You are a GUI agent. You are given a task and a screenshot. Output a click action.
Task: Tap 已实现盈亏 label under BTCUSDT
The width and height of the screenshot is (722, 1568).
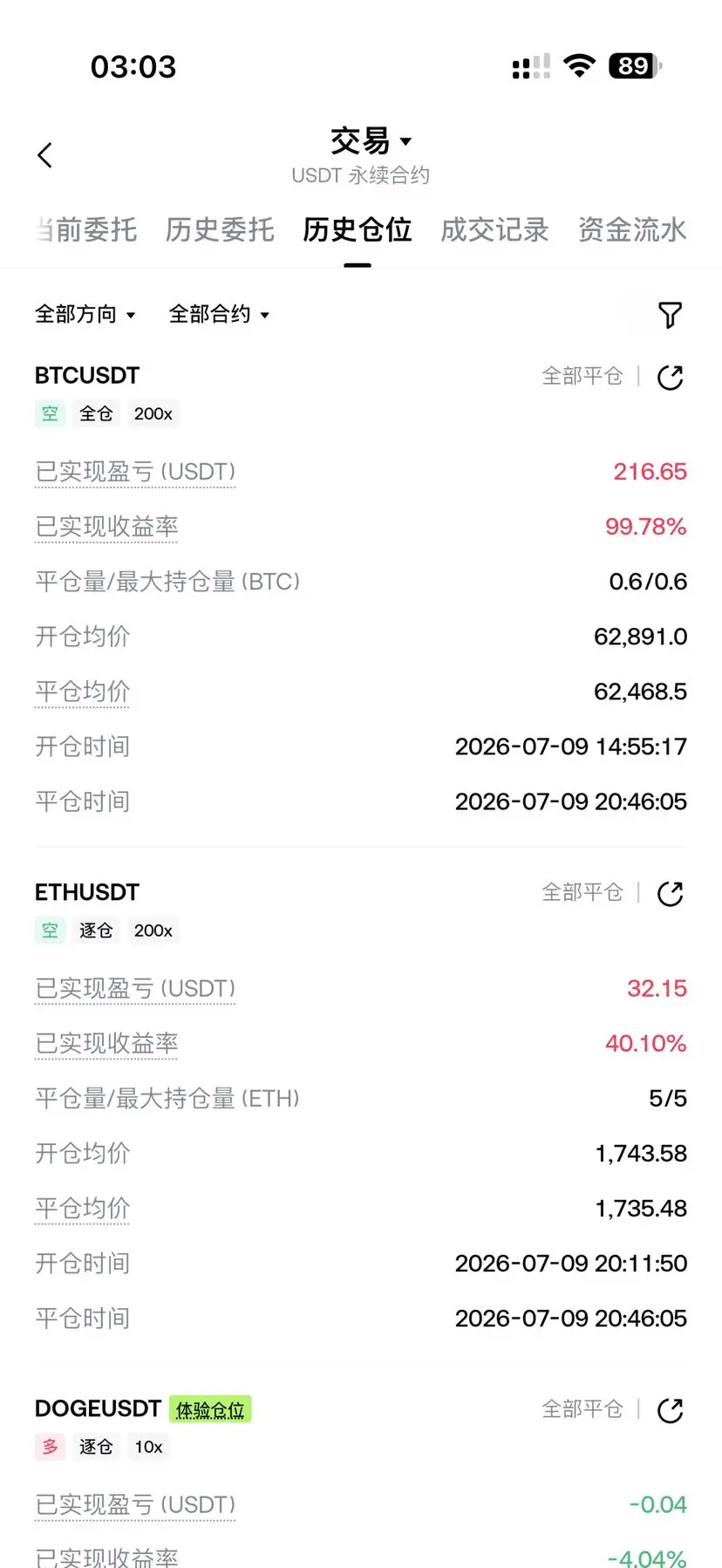135,472
